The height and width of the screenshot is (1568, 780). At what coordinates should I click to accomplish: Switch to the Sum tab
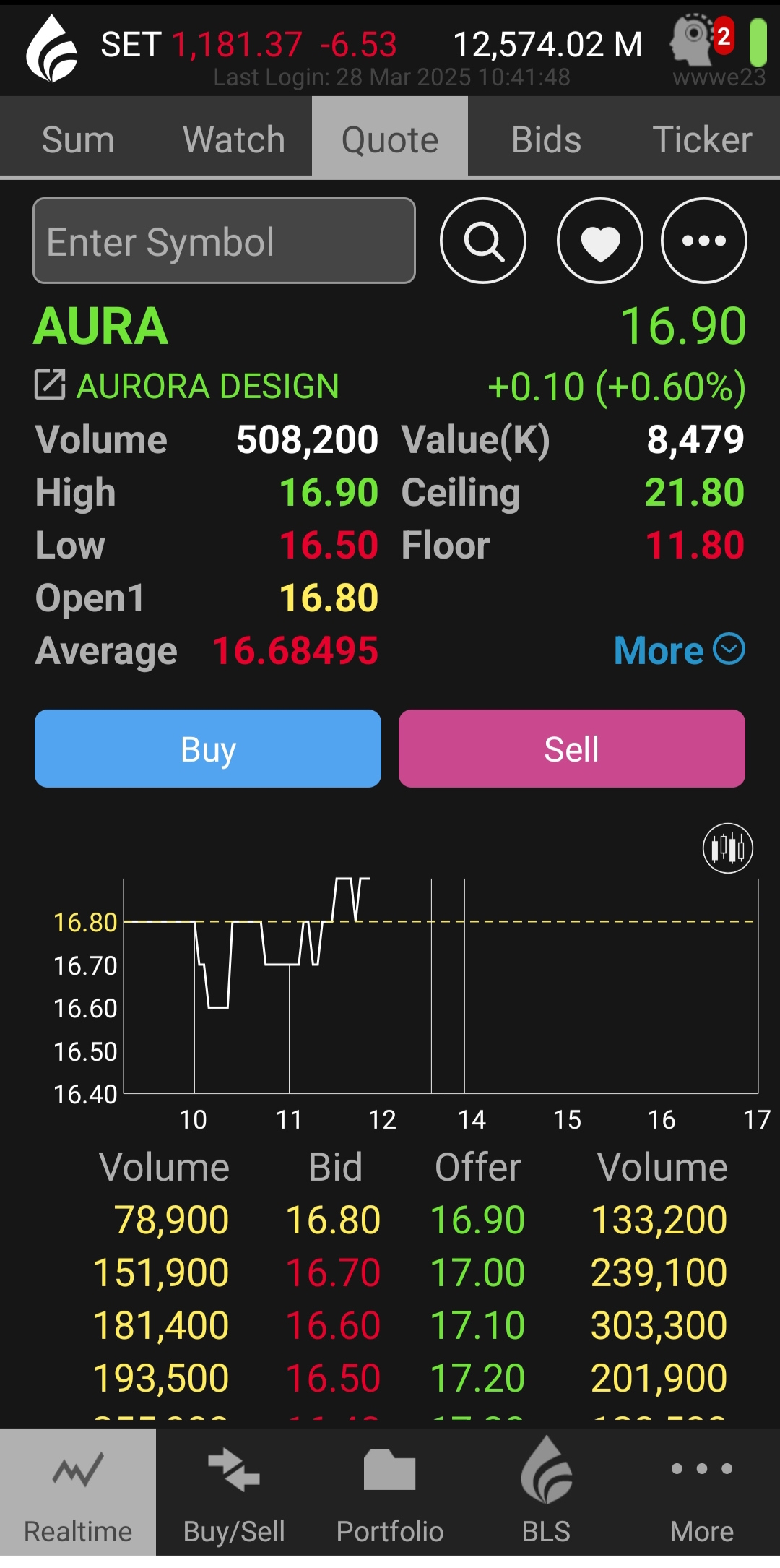(x=78, y=139)
